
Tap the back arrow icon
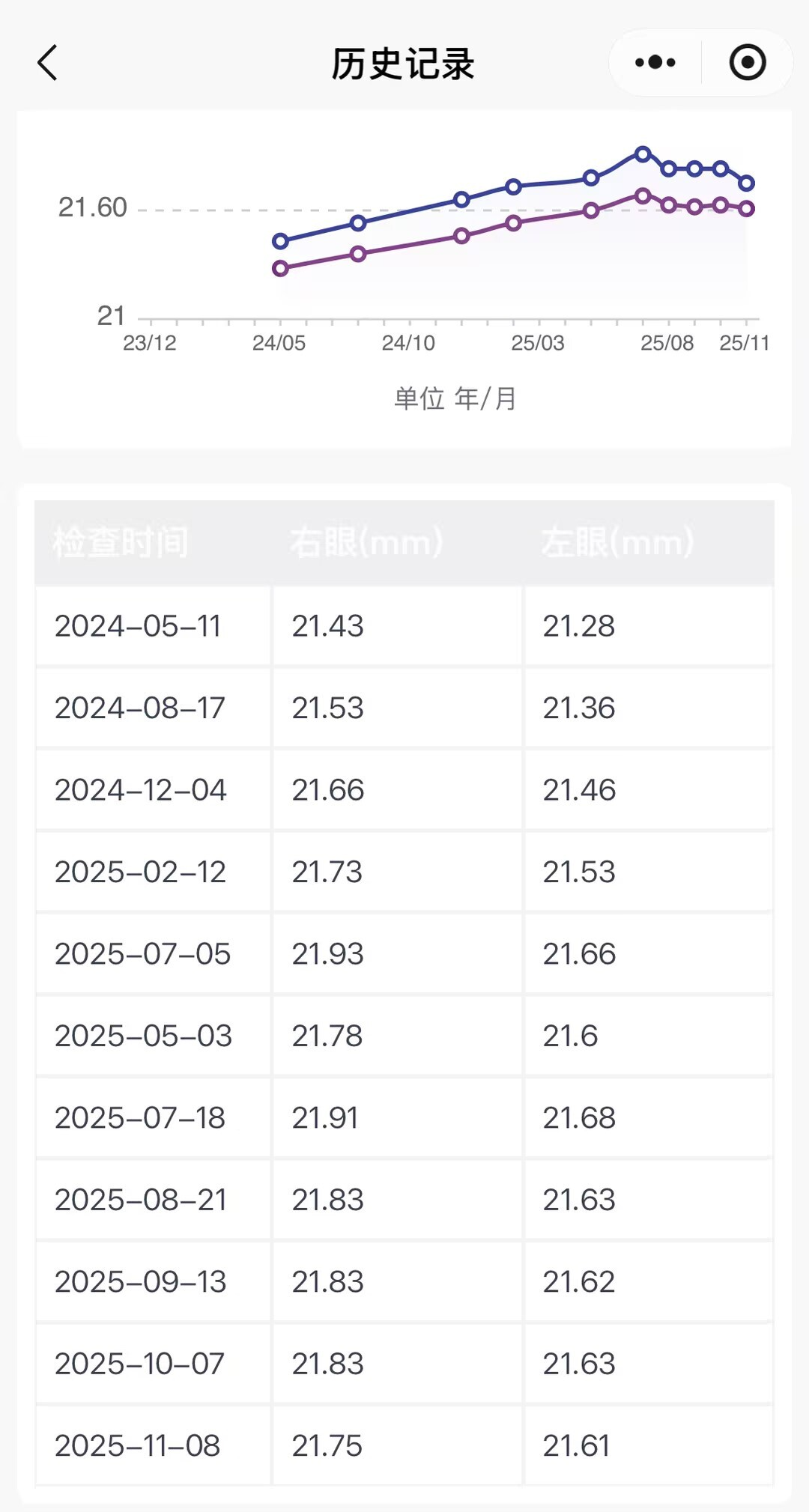tap(47, 63)
